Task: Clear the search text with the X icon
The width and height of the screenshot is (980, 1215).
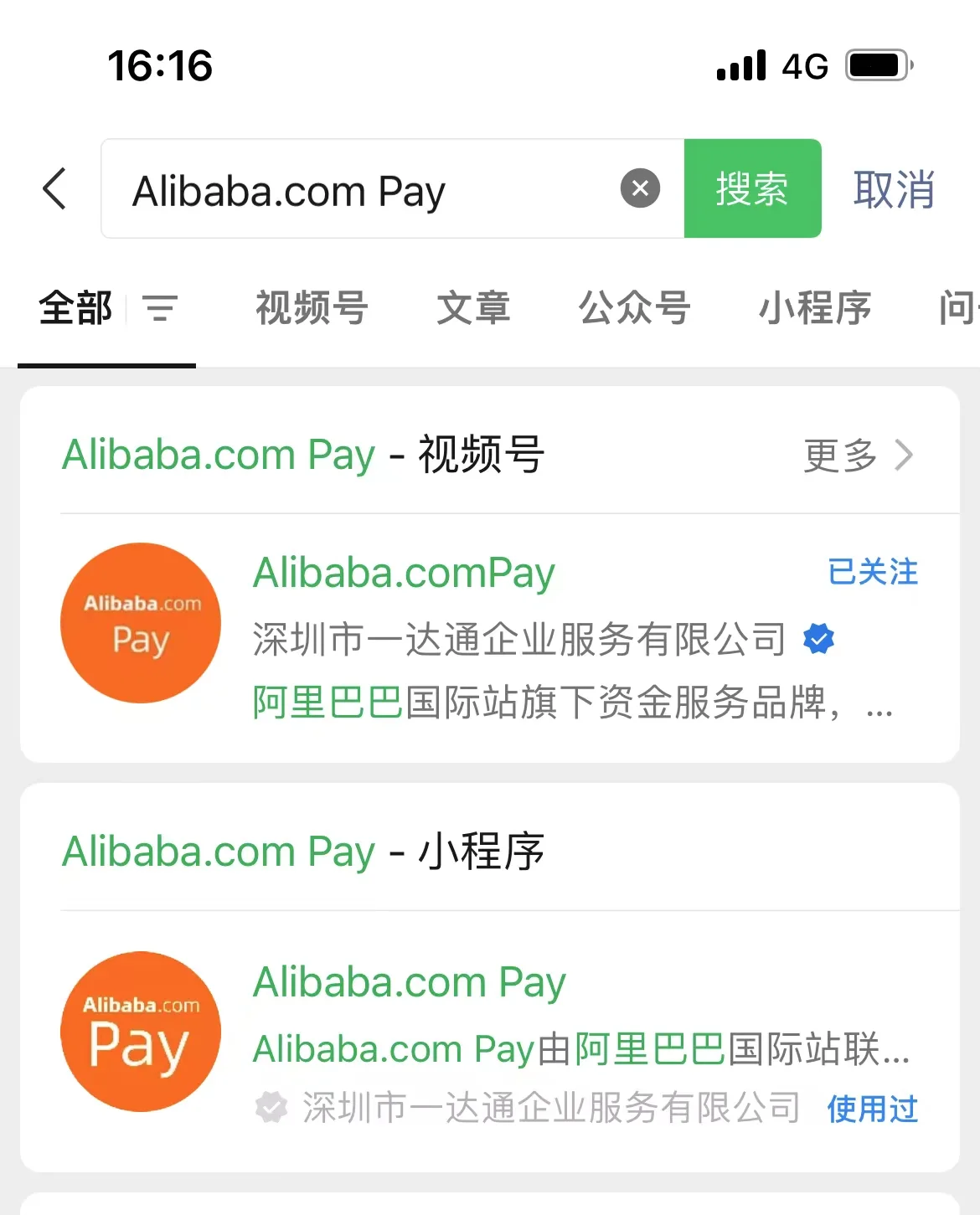Action: [x=640, y=188]
